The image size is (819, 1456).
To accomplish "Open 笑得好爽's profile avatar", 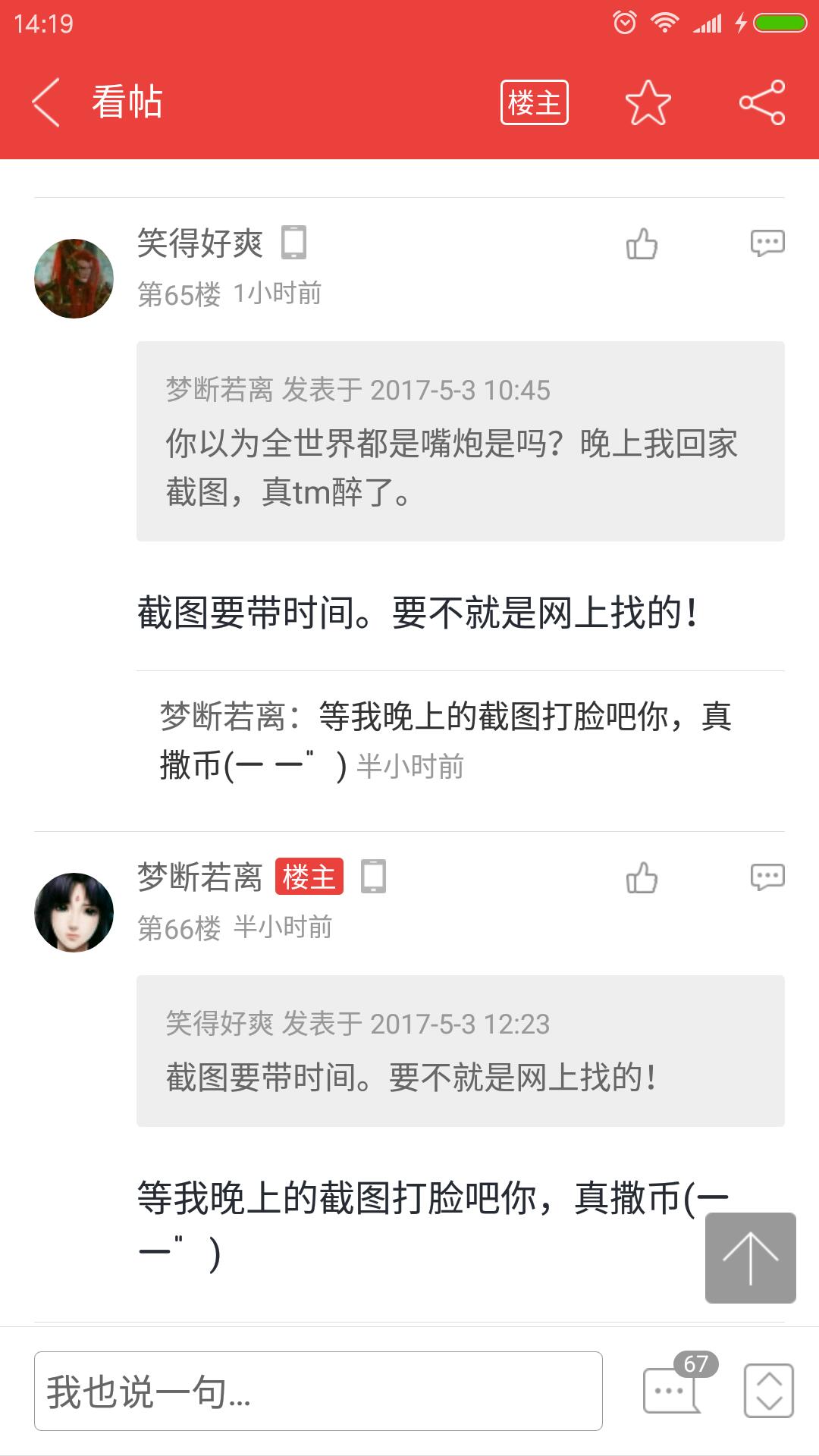I will point(74,278).
